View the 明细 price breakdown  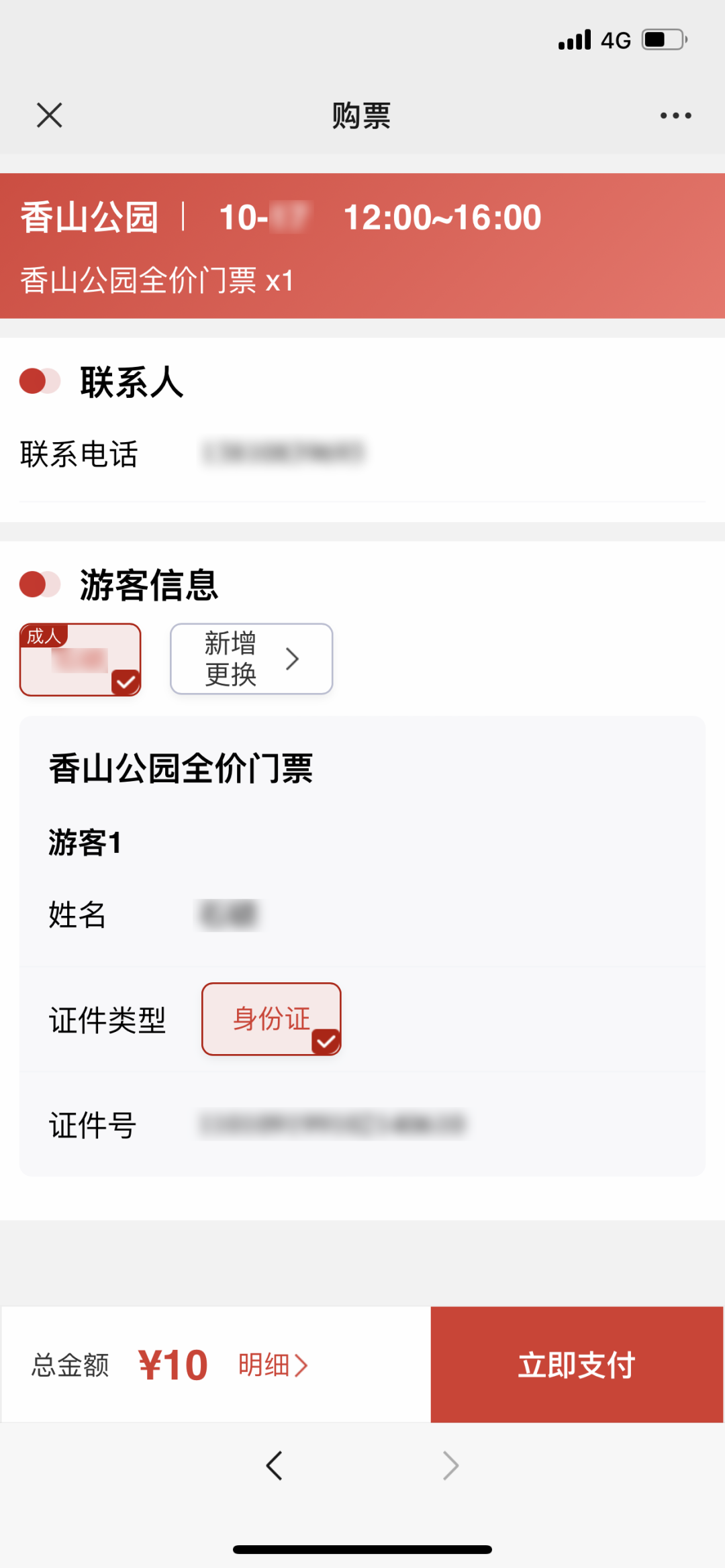(273, 1365)
